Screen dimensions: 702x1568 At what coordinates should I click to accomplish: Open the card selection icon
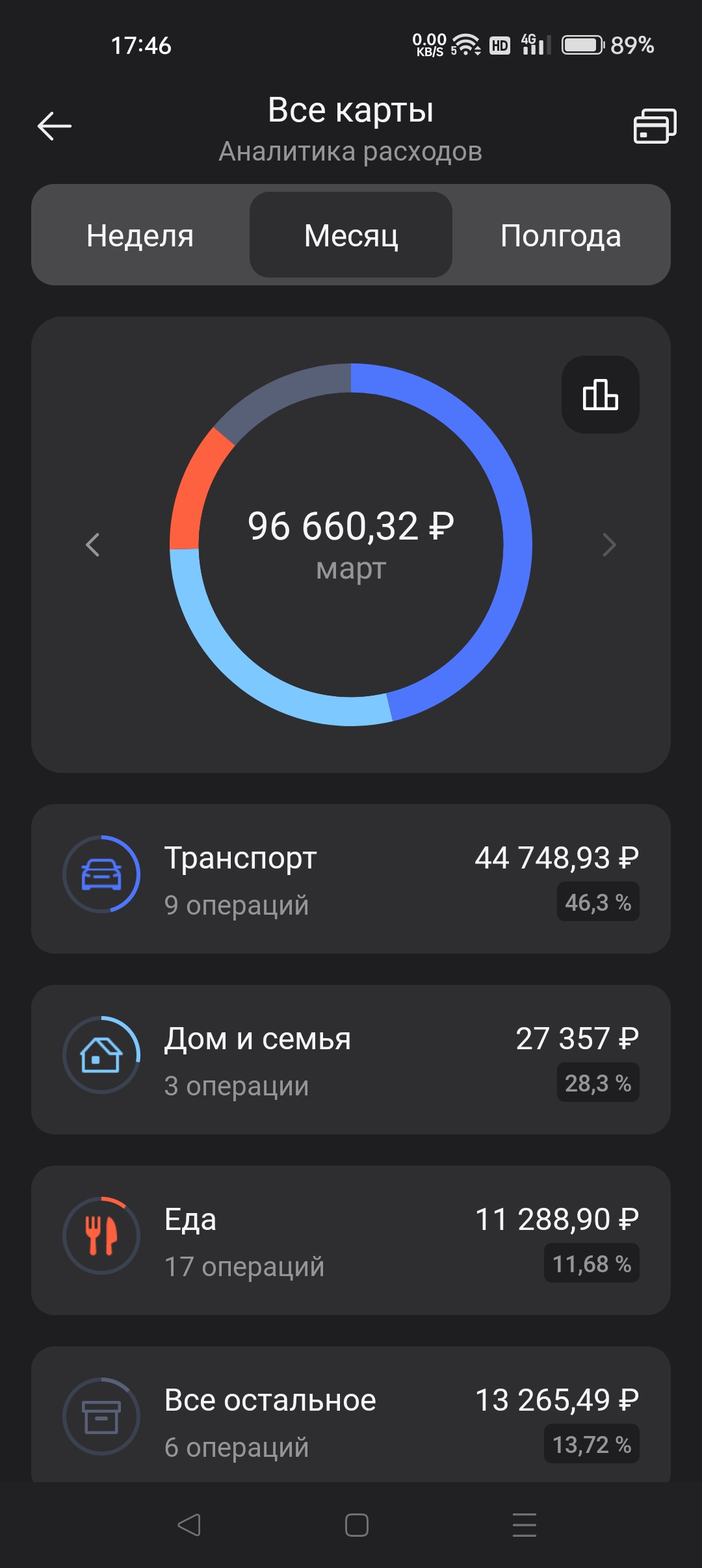pyautogui.click(x=655, y=126)
